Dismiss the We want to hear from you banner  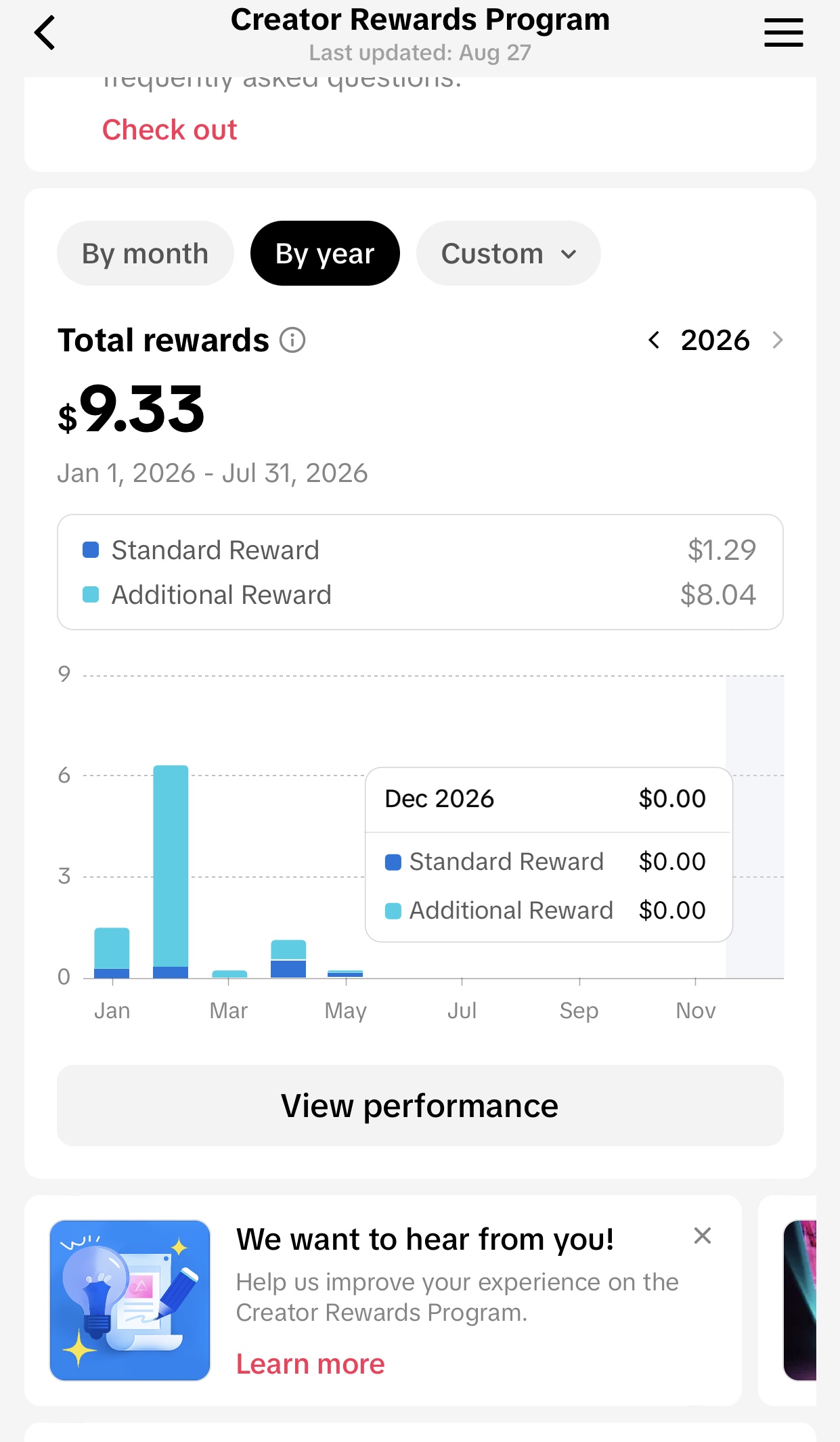[703, 1236]
